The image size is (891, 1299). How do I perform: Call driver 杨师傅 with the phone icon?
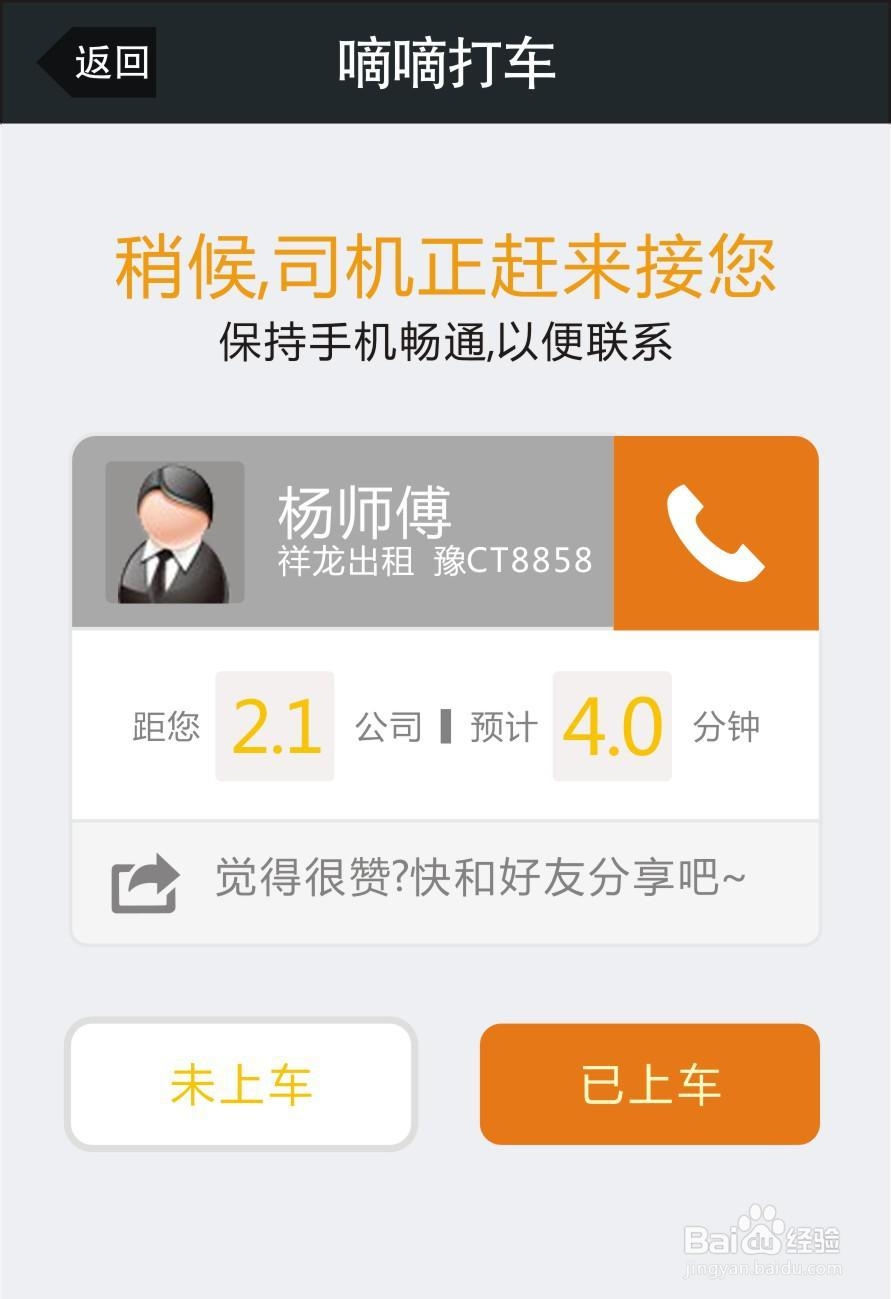715,533
